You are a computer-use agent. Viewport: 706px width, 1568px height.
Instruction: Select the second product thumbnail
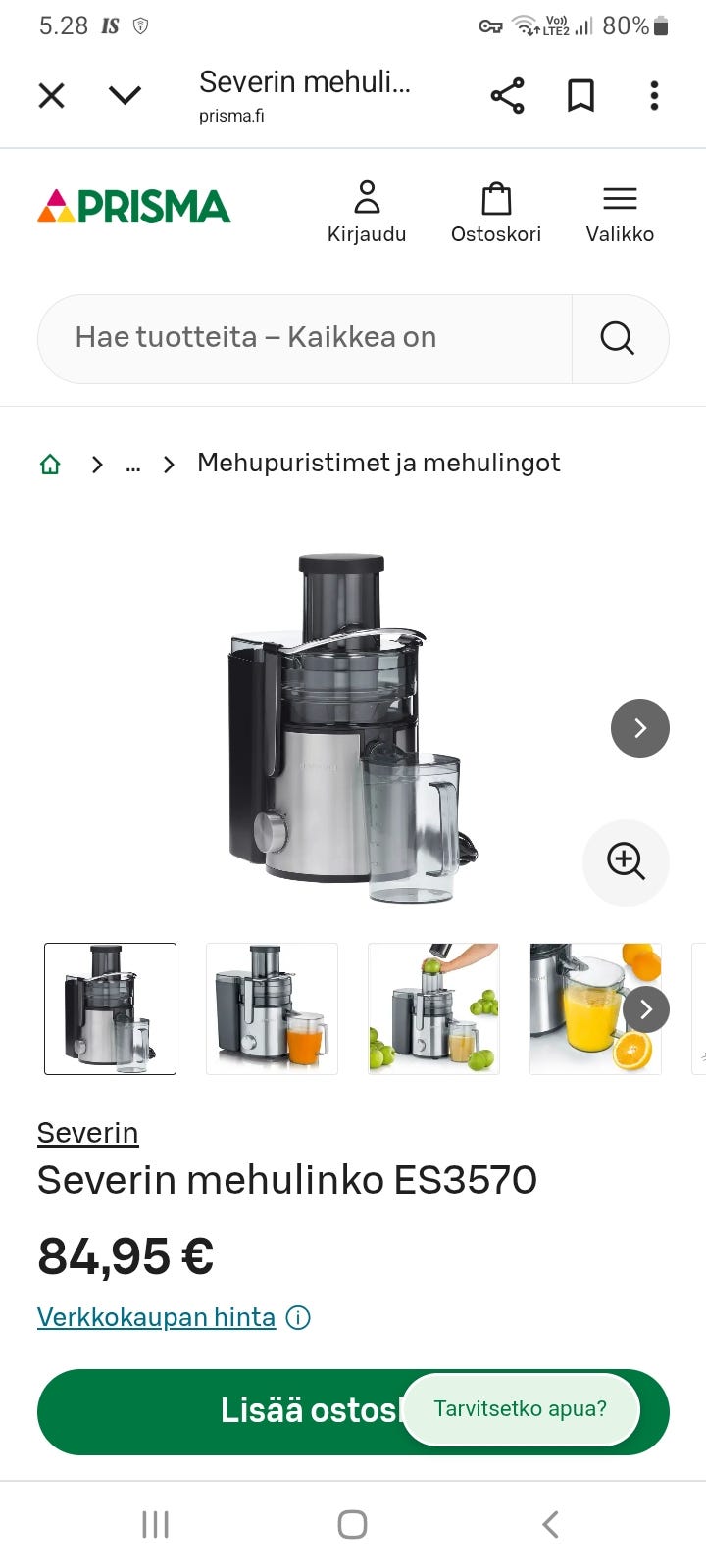click(272, 1008)
